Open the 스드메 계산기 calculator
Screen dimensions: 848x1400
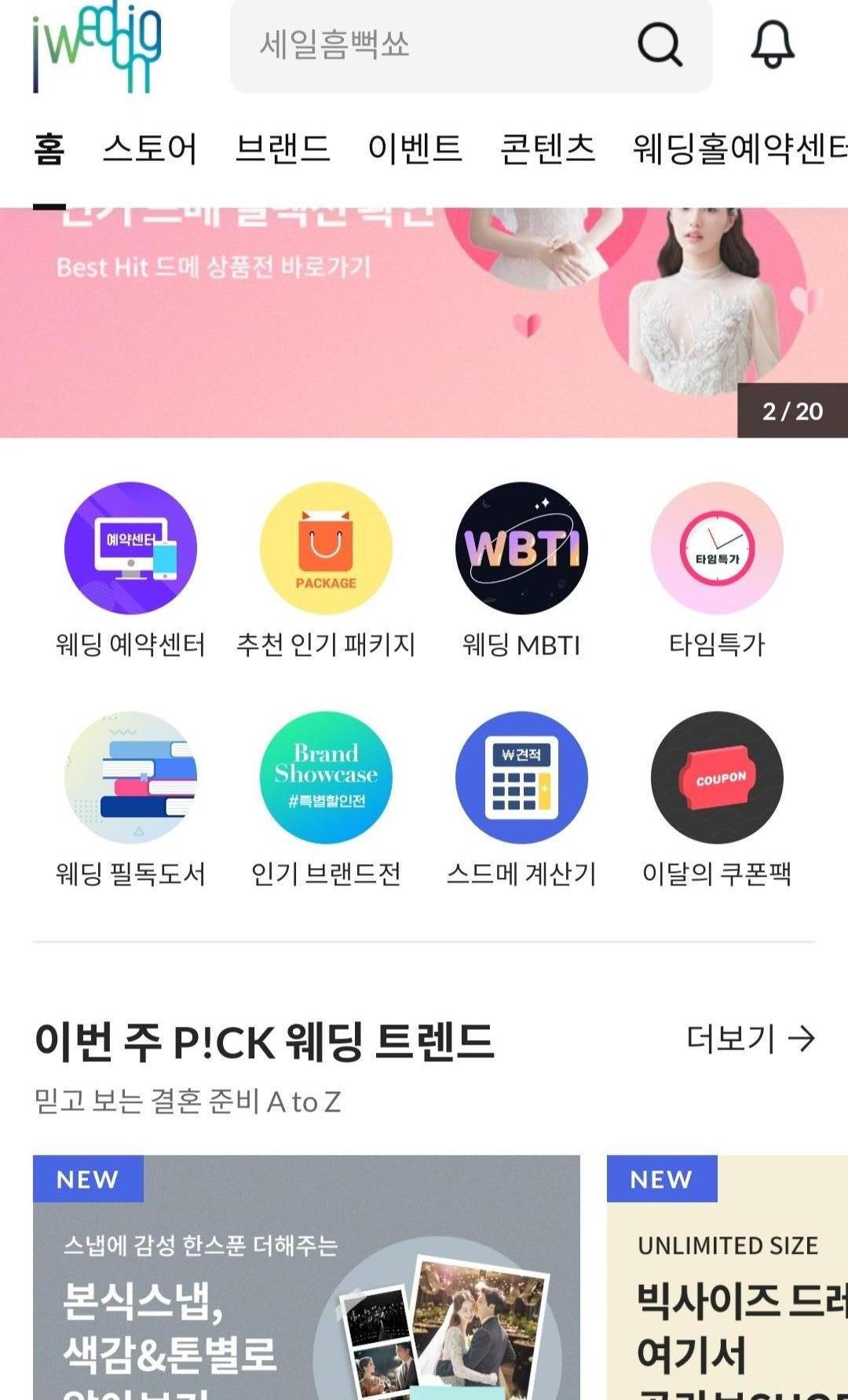(x=521, y=778)
